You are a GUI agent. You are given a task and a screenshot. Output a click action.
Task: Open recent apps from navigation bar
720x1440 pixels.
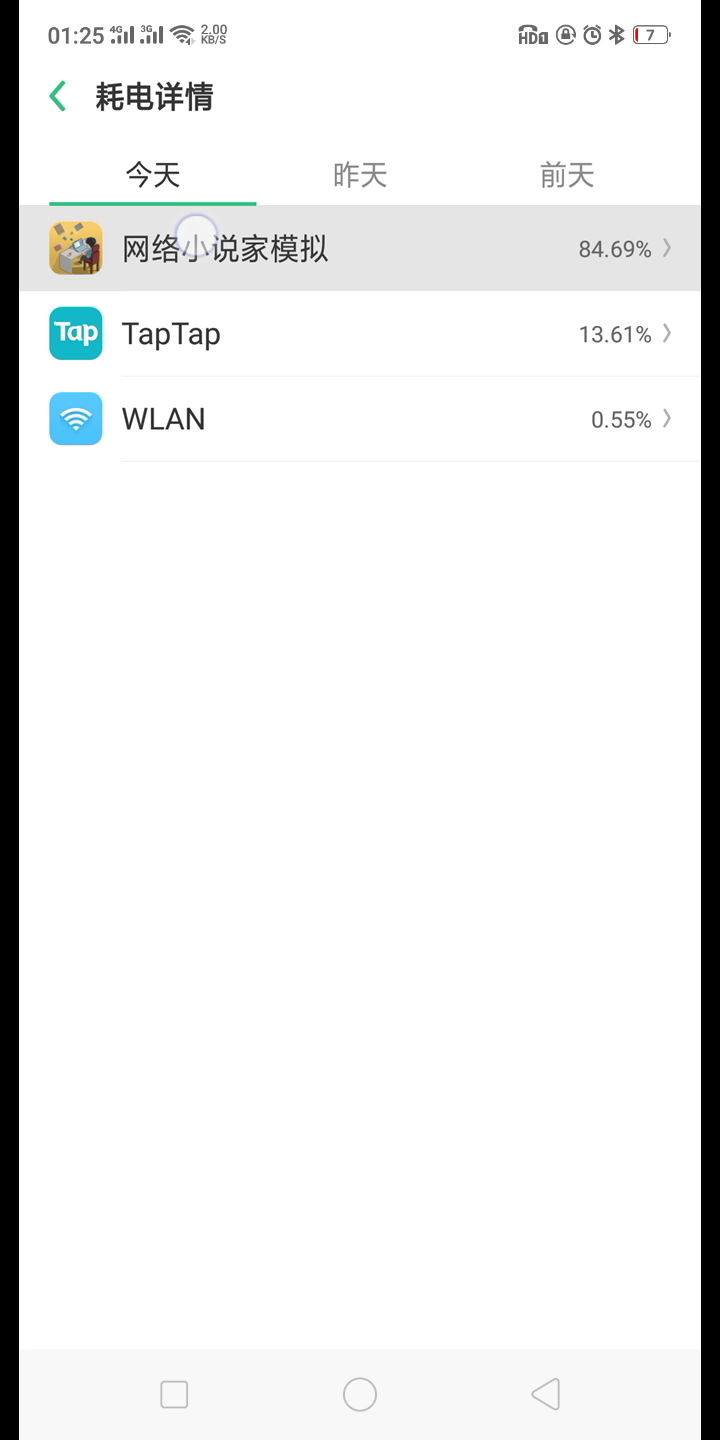click(174, 1394)
